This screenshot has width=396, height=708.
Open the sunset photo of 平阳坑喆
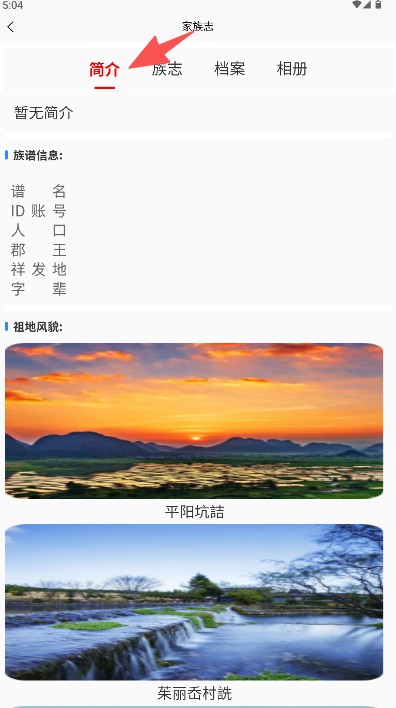(x=194, y=421)
